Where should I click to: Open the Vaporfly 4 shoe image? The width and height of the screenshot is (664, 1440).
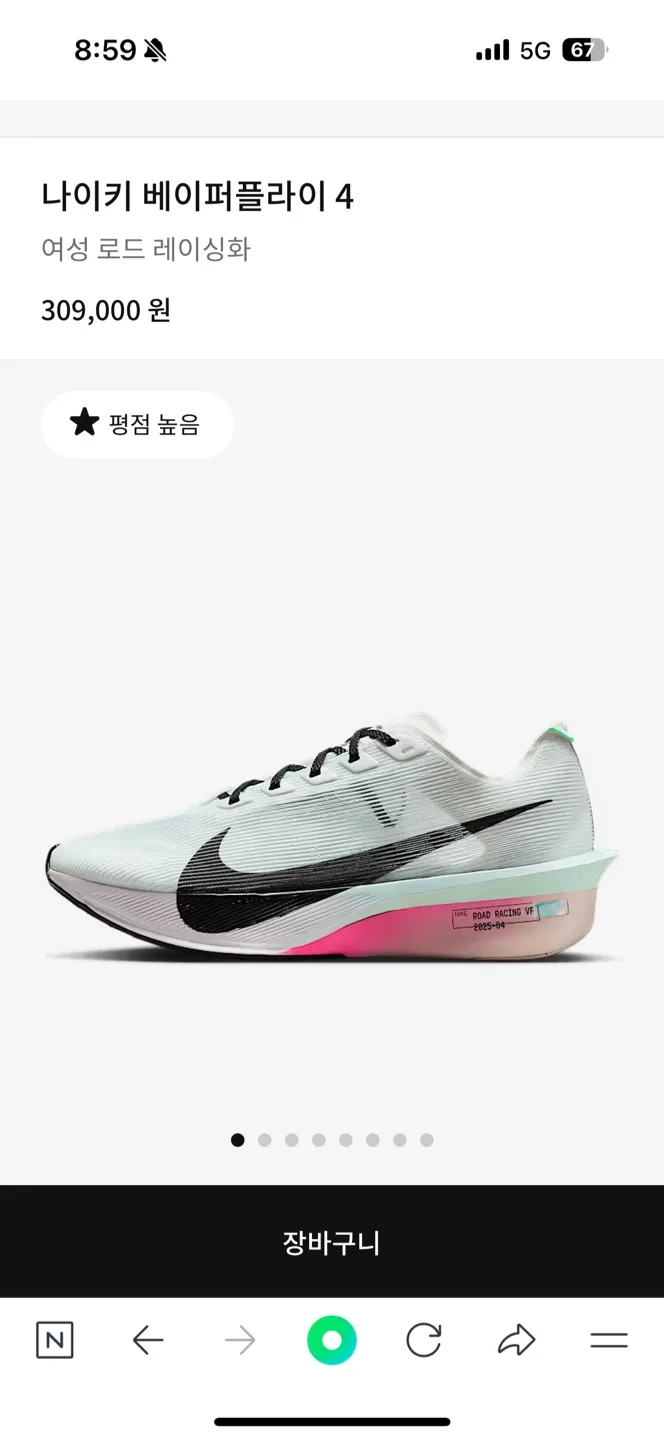click(x=332, y=840)
